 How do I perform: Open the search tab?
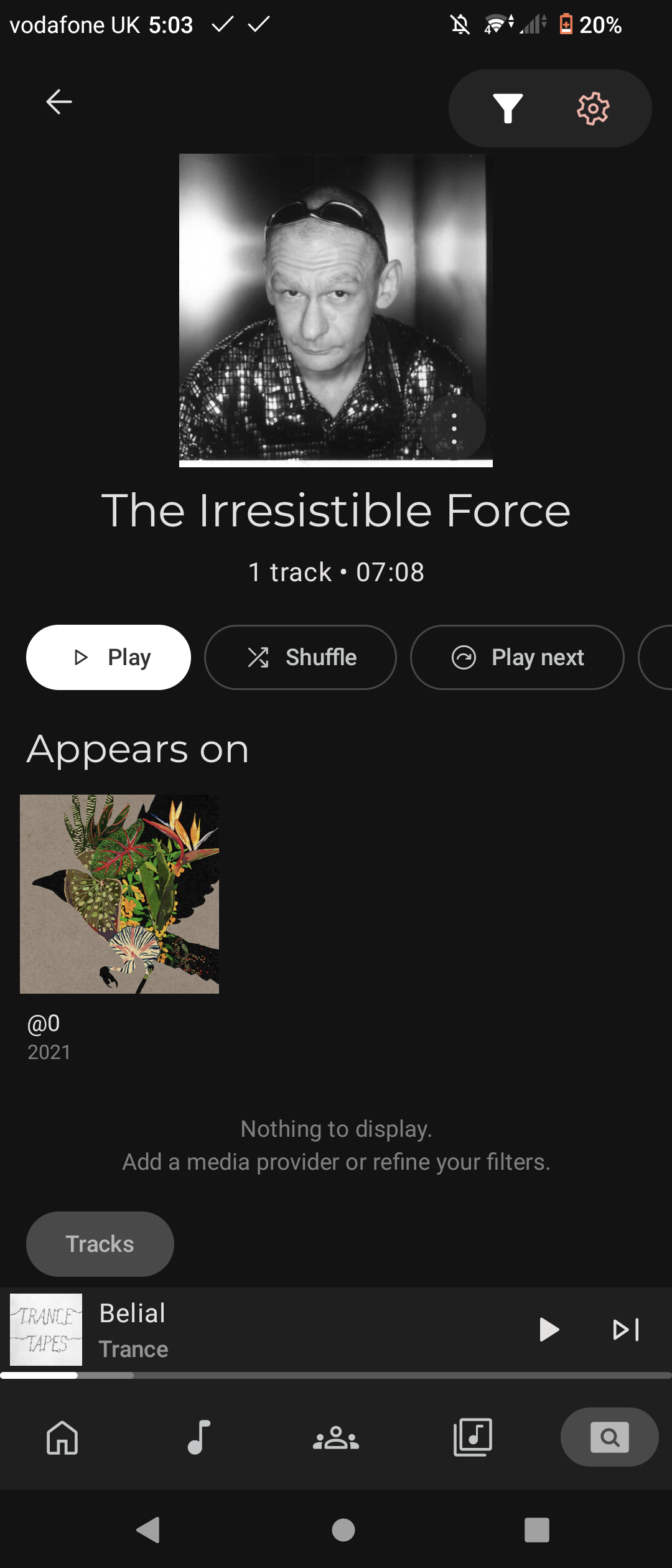[609, 1437]
